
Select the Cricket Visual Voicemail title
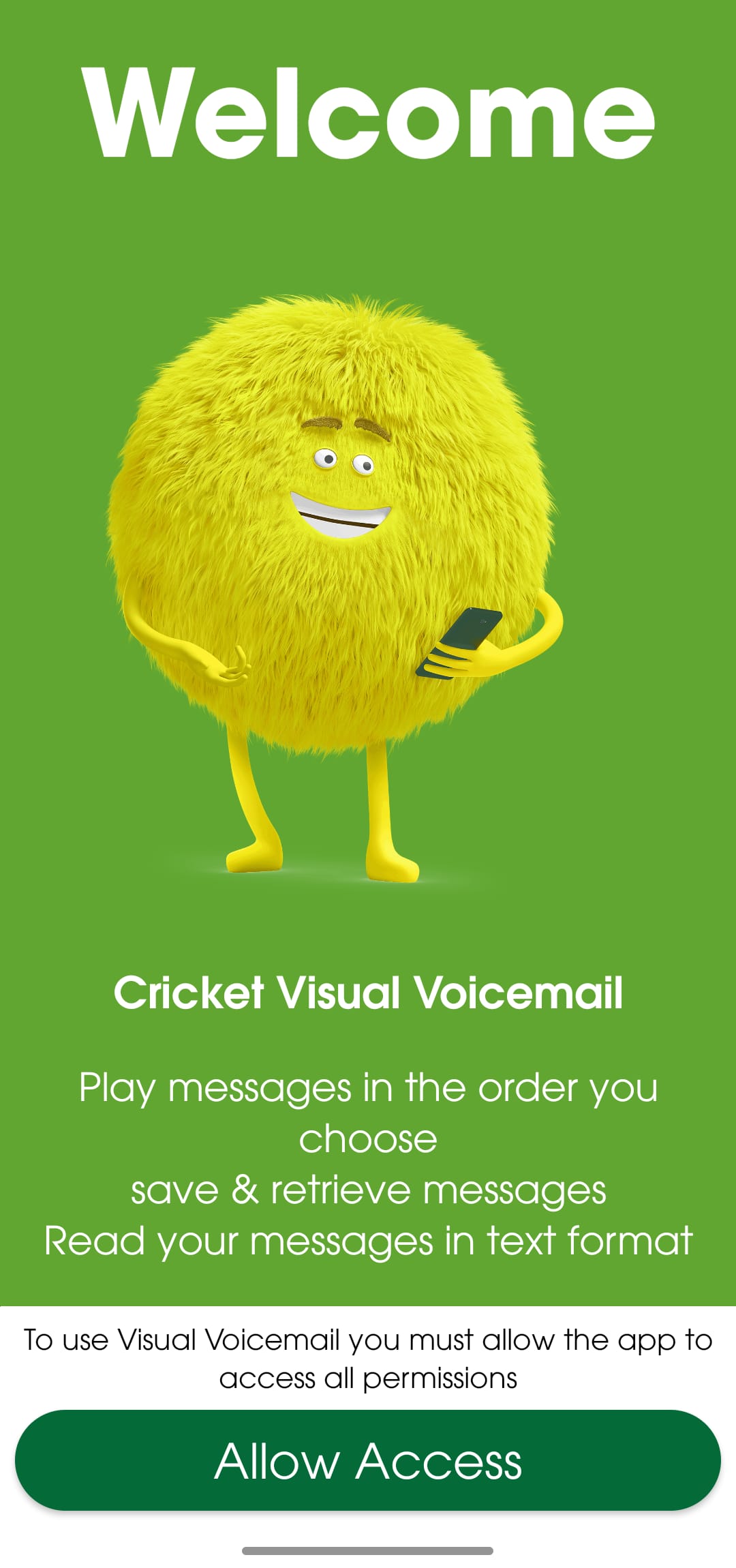point(368,993)
